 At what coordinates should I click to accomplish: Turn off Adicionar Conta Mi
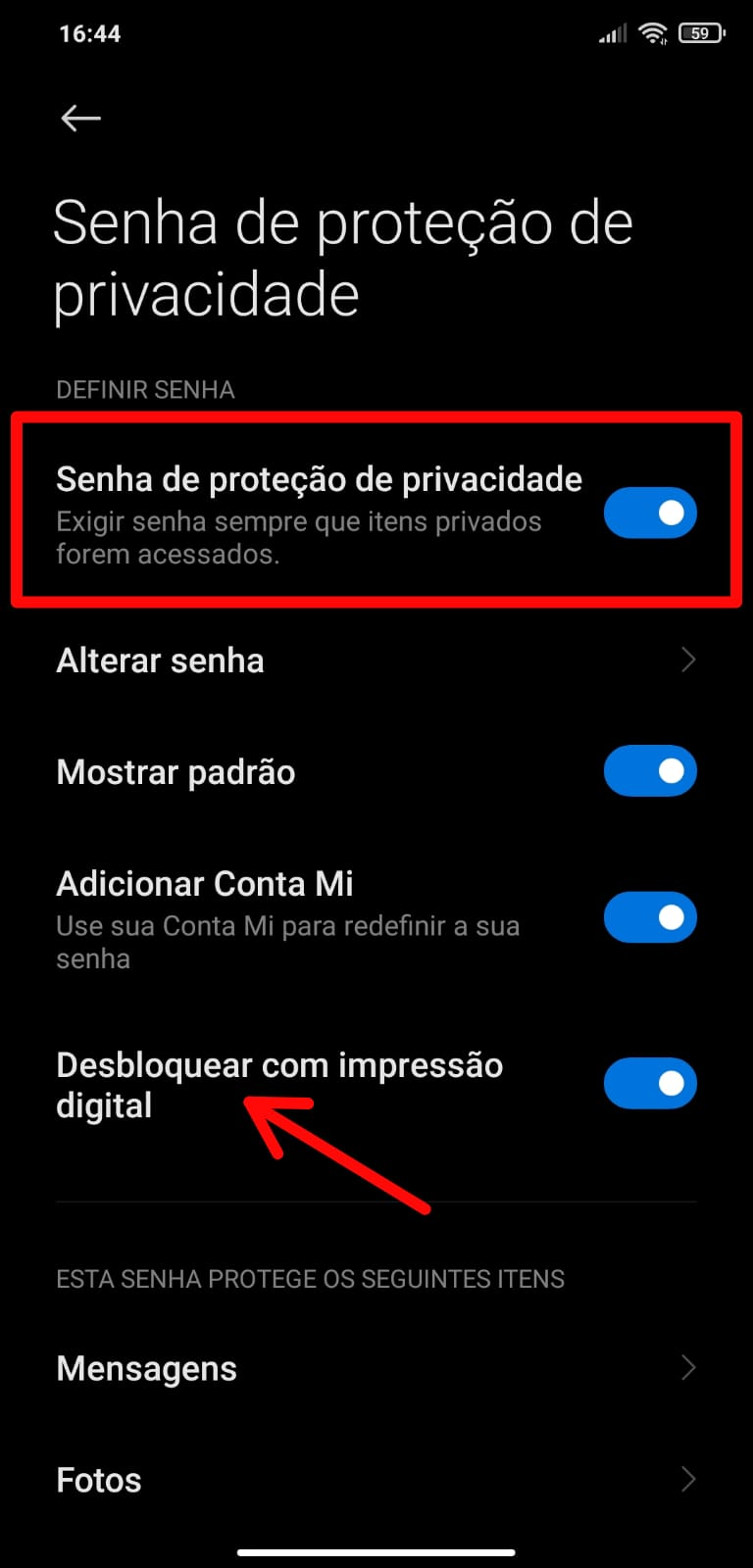pyautogui.click(x=649, y=917)
